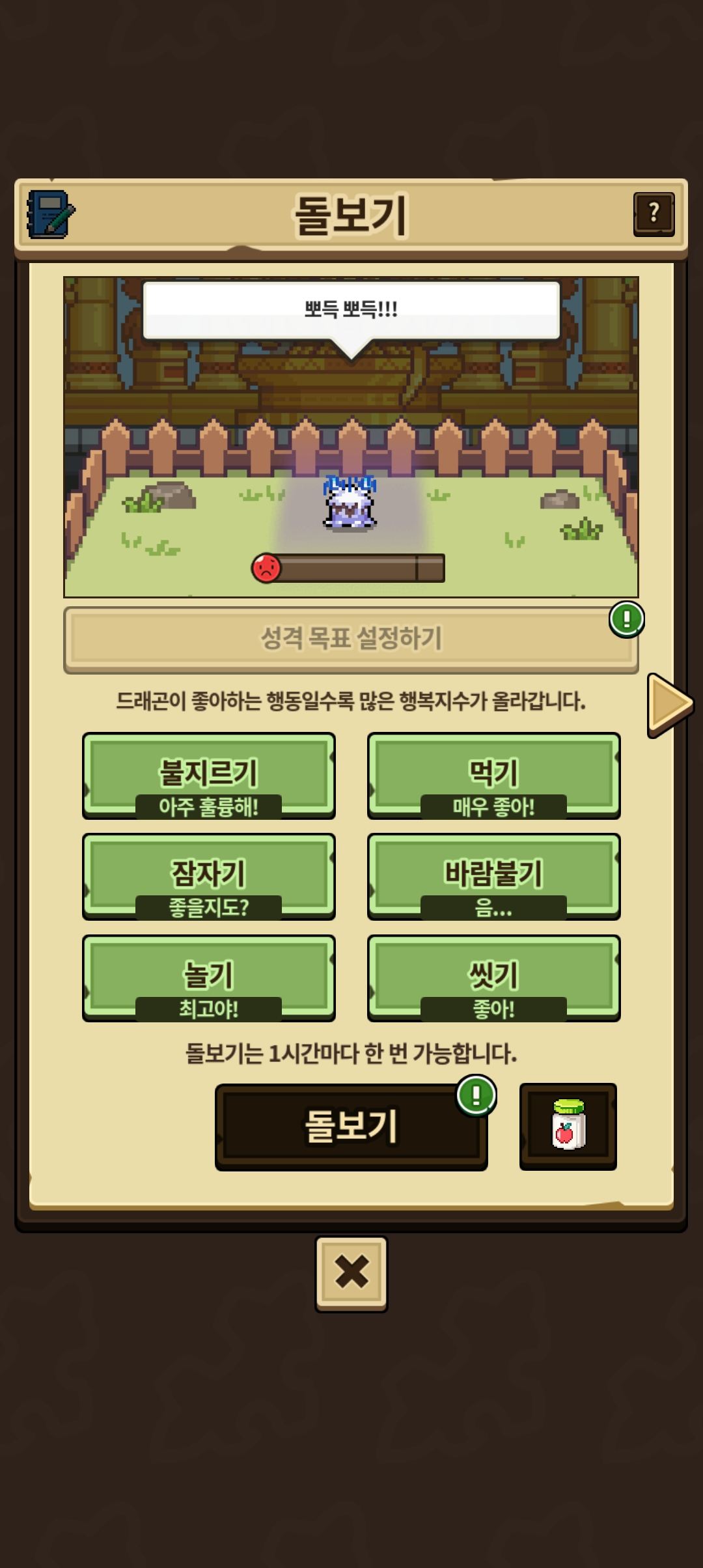703x1568 pixels.
Task: Close the 돌보기 dialog with X
Action: (x=351, y=1273)
